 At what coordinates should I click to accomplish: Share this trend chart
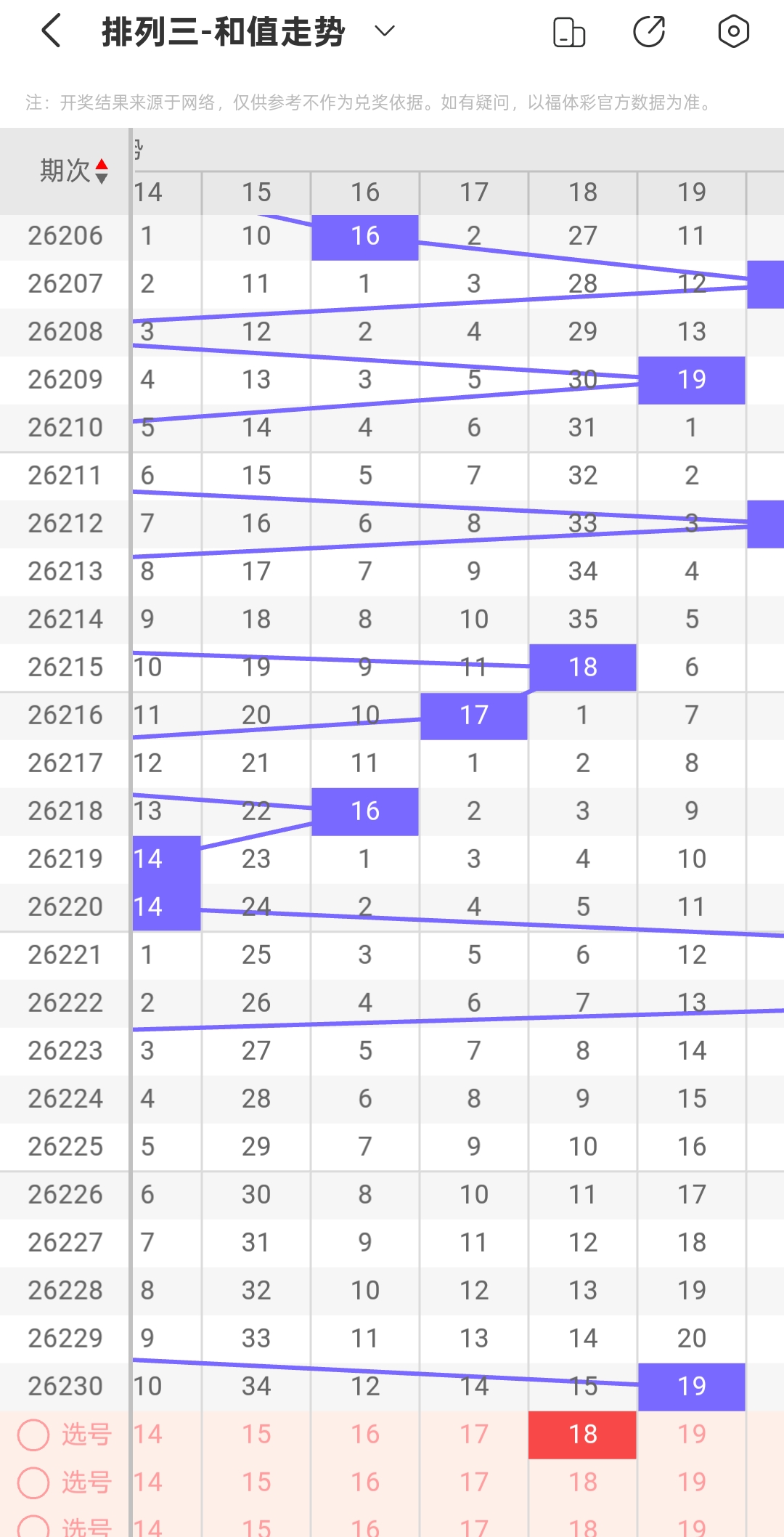(x=649, y=31)
